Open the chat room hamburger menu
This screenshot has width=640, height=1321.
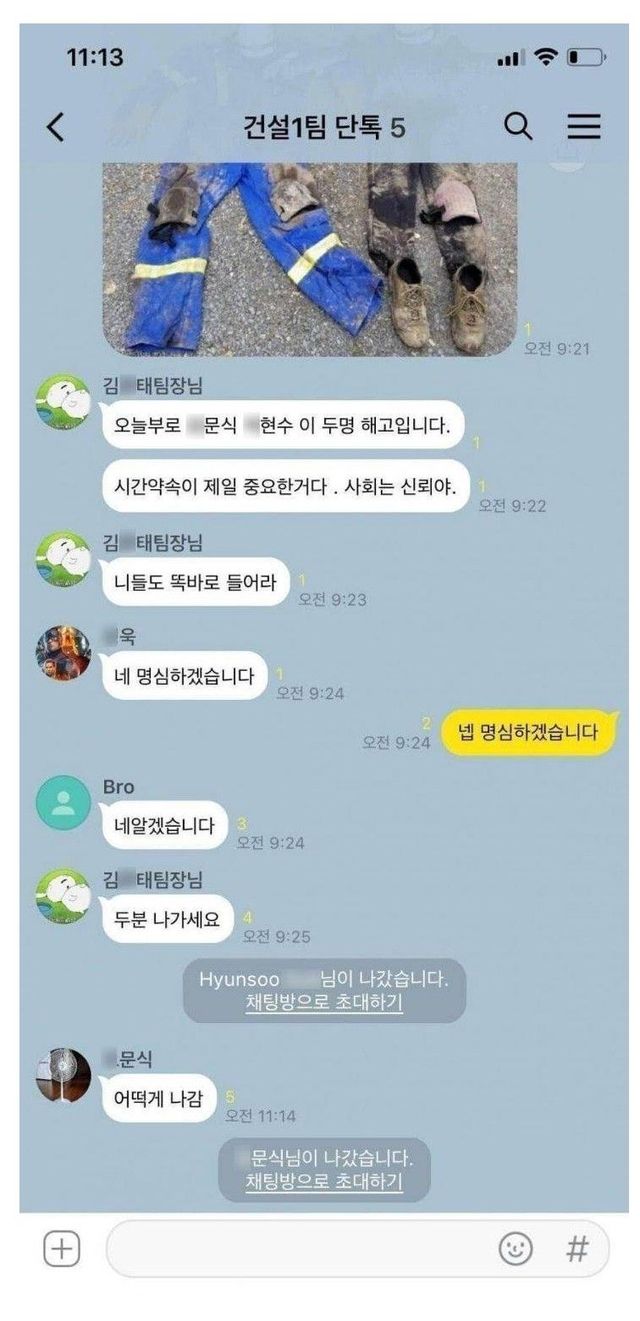[x=584, y=127]
